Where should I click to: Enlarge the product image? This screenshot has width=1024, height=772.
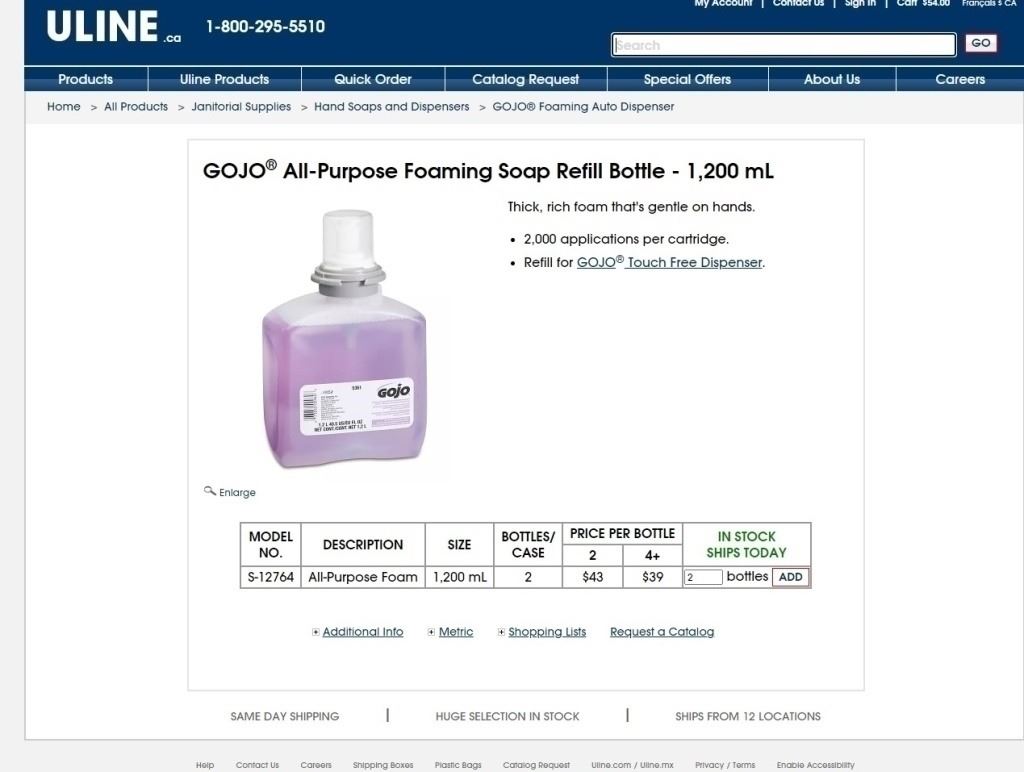tap(236, 492)
